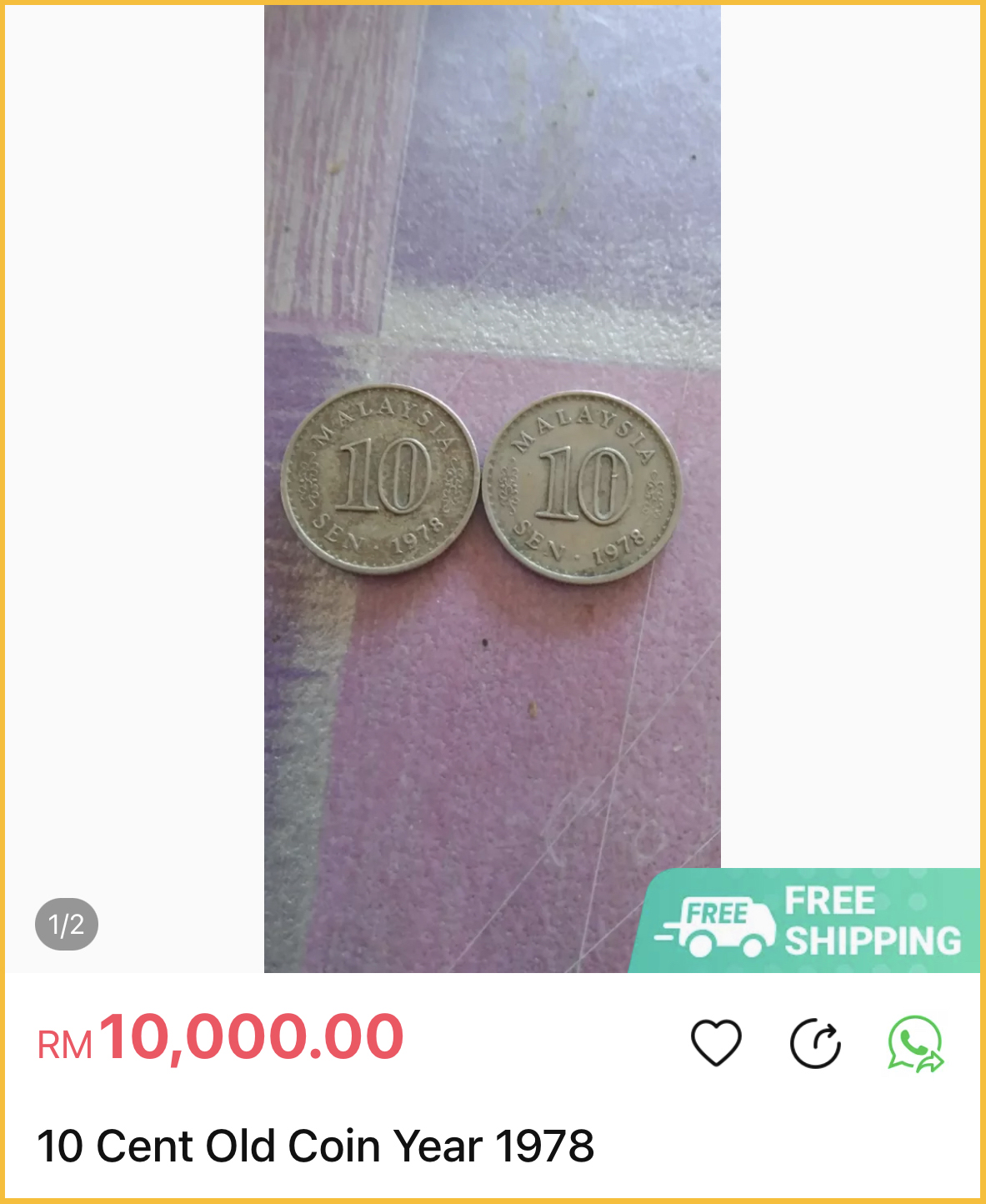The width and height of the screenshot is (986, 1204).
Task: Open the coin product photo full view
Action: coord(492,488)
